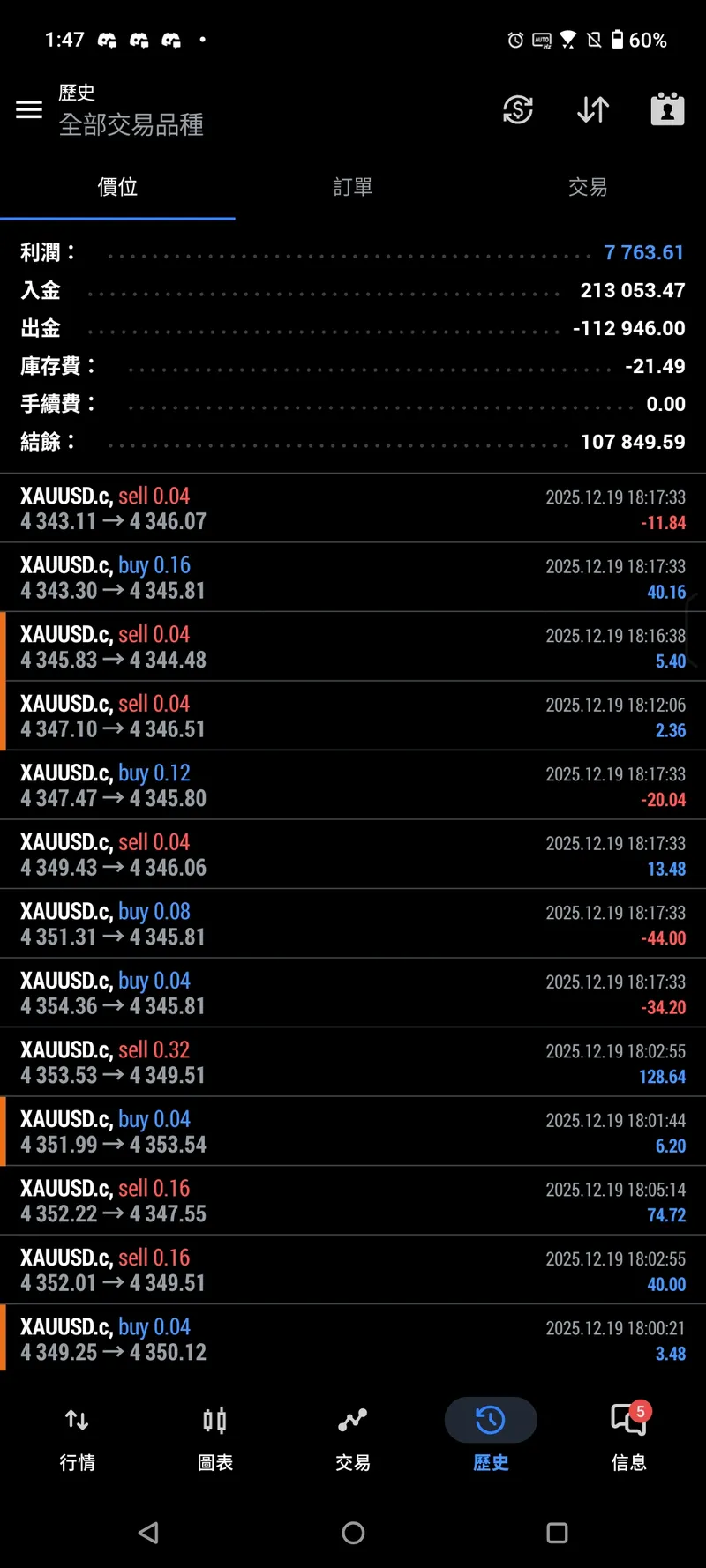View the buy 0.08 trade showing -44.00
Screen dimensions: 706x1568
coord(353,924)
